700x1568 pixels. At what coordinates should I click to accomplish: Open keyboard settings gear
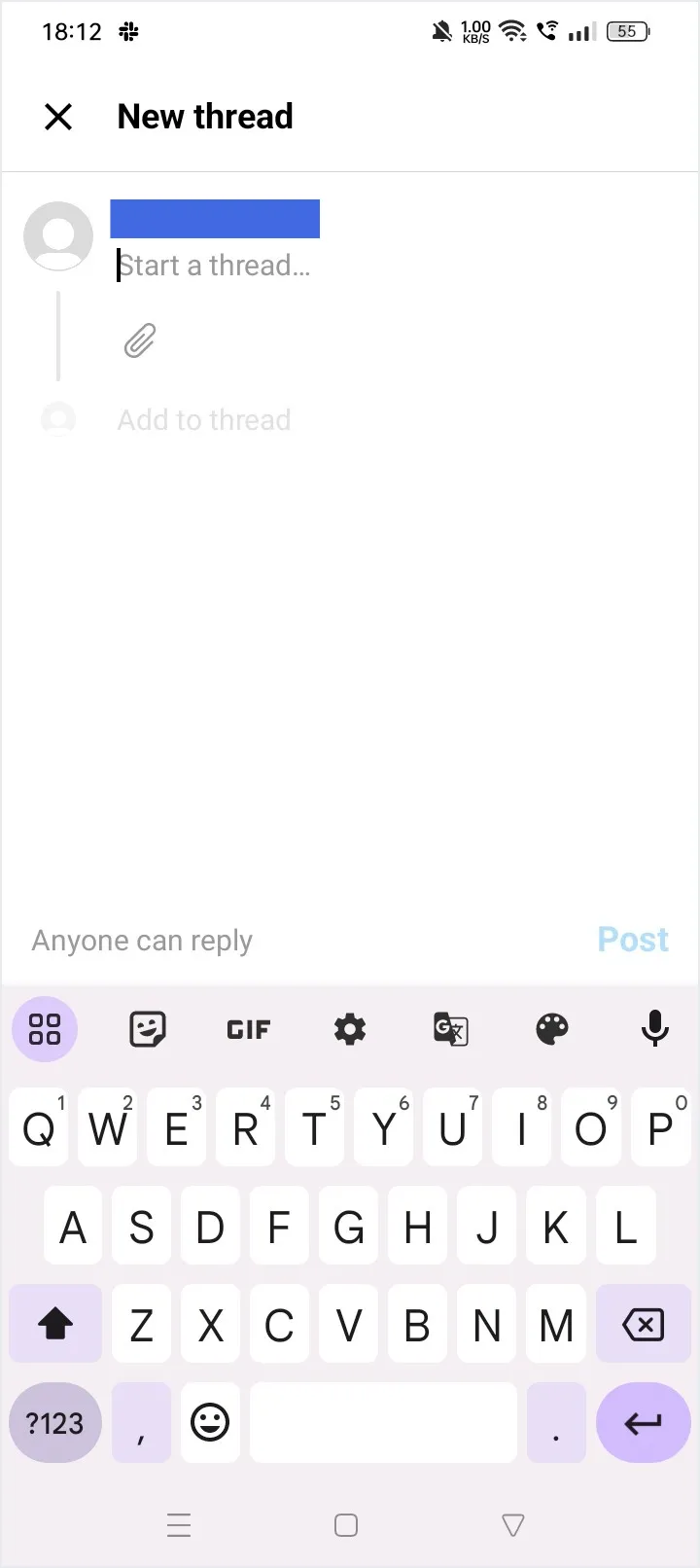tap(349, 1029)
